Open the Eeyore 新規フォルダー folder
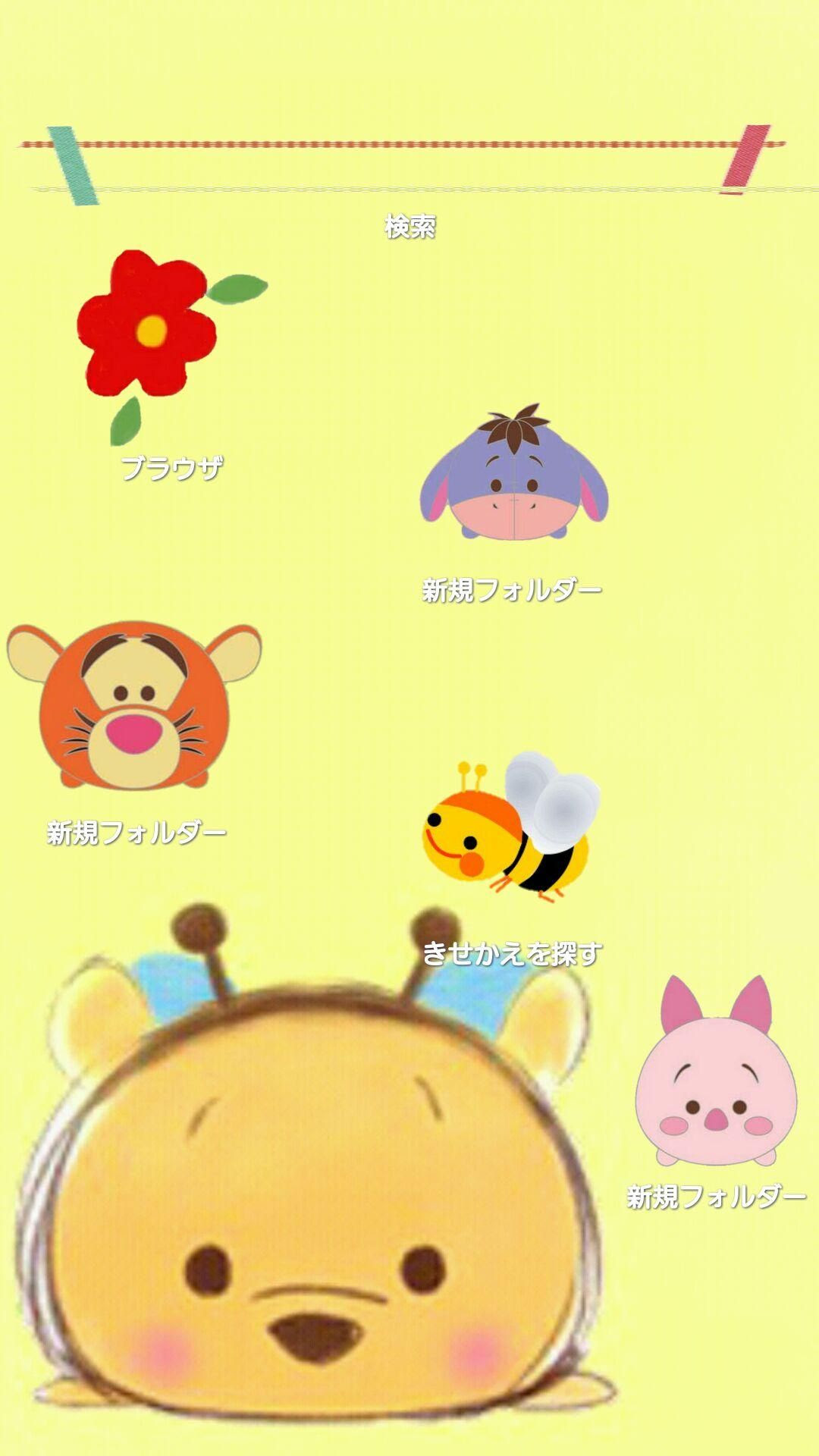This screenshot has width=819, height=1456. (514, 478)
